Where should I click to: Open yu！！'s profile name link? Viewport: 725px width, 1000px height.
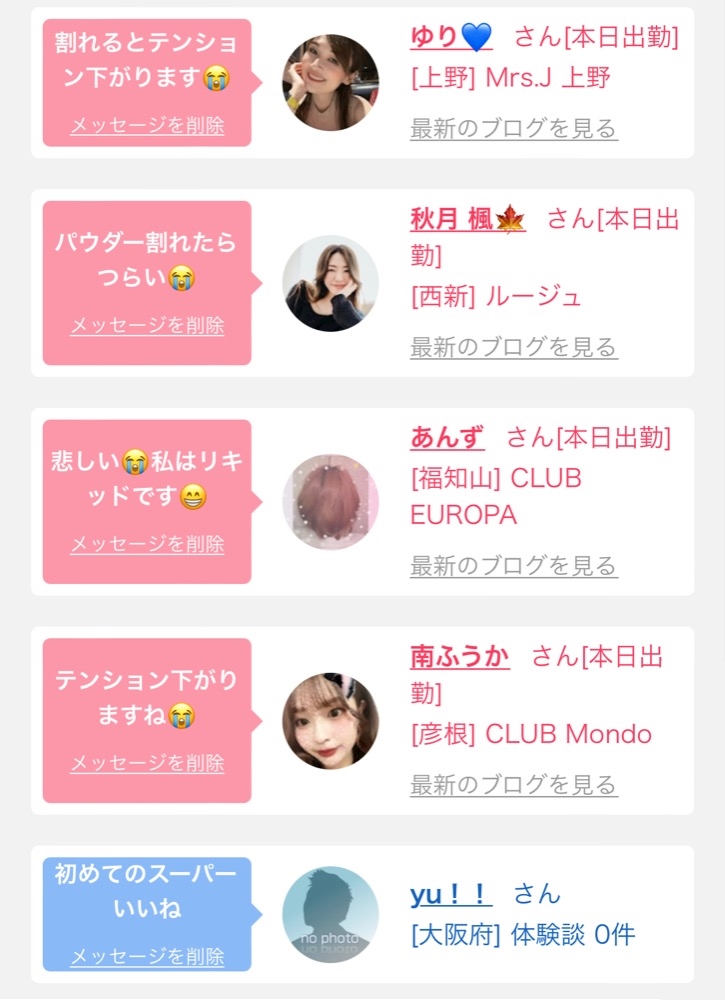click(451, 894)
